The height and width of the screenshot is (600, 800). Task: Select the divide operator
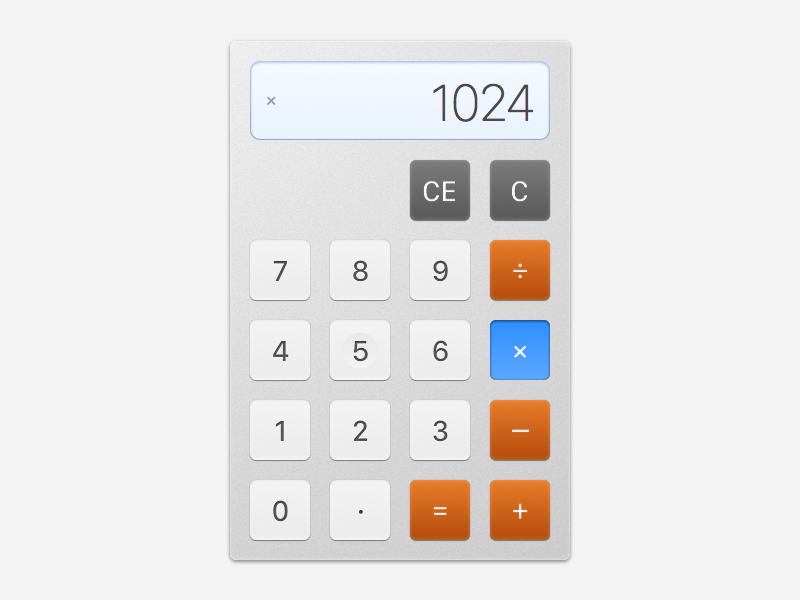520,270
